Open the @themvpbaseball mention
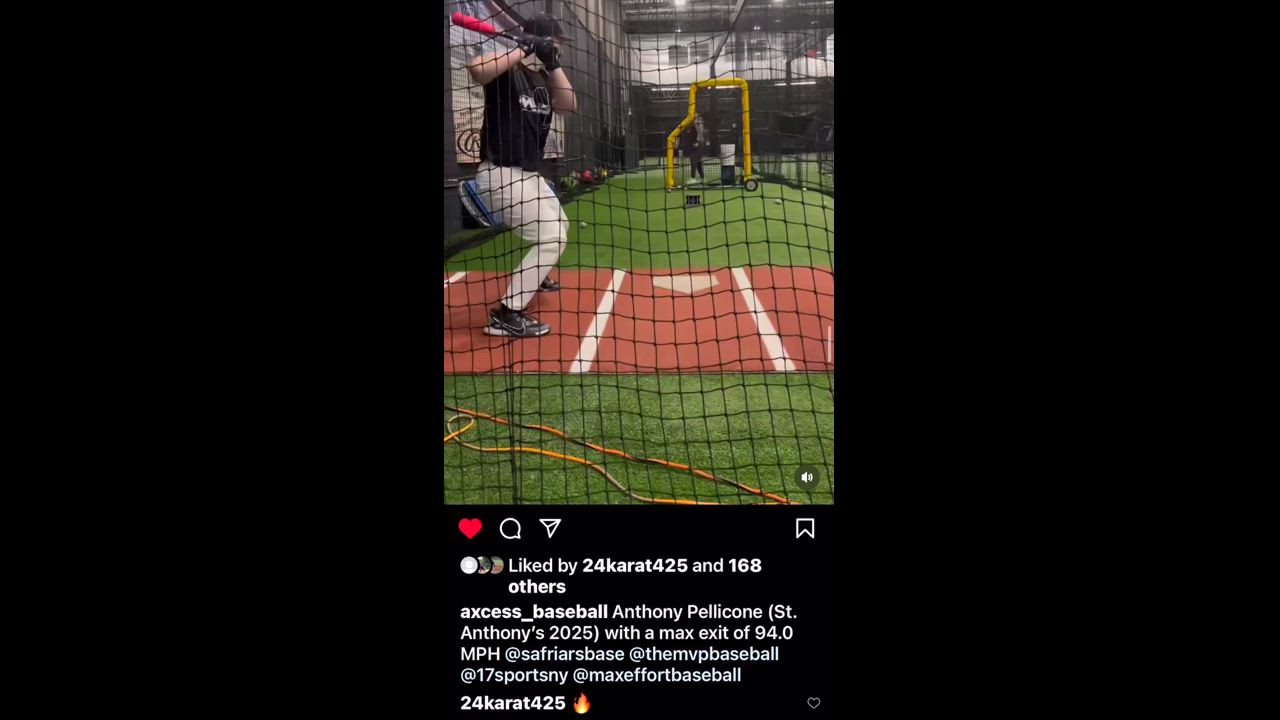1280x720 pixels. click(704, 654)
